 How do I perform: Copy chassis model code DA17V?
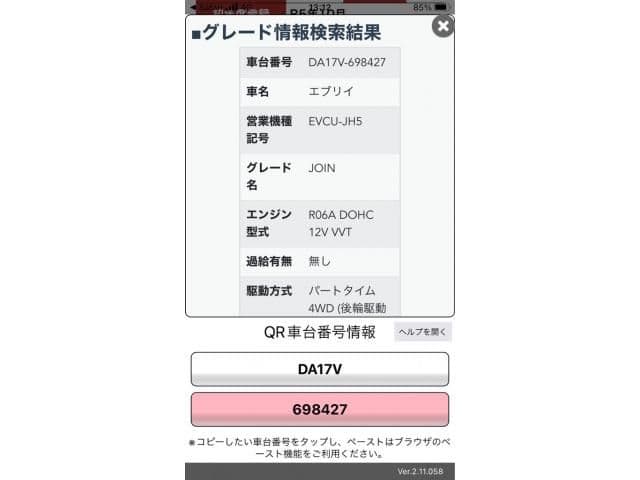(320, 369)
